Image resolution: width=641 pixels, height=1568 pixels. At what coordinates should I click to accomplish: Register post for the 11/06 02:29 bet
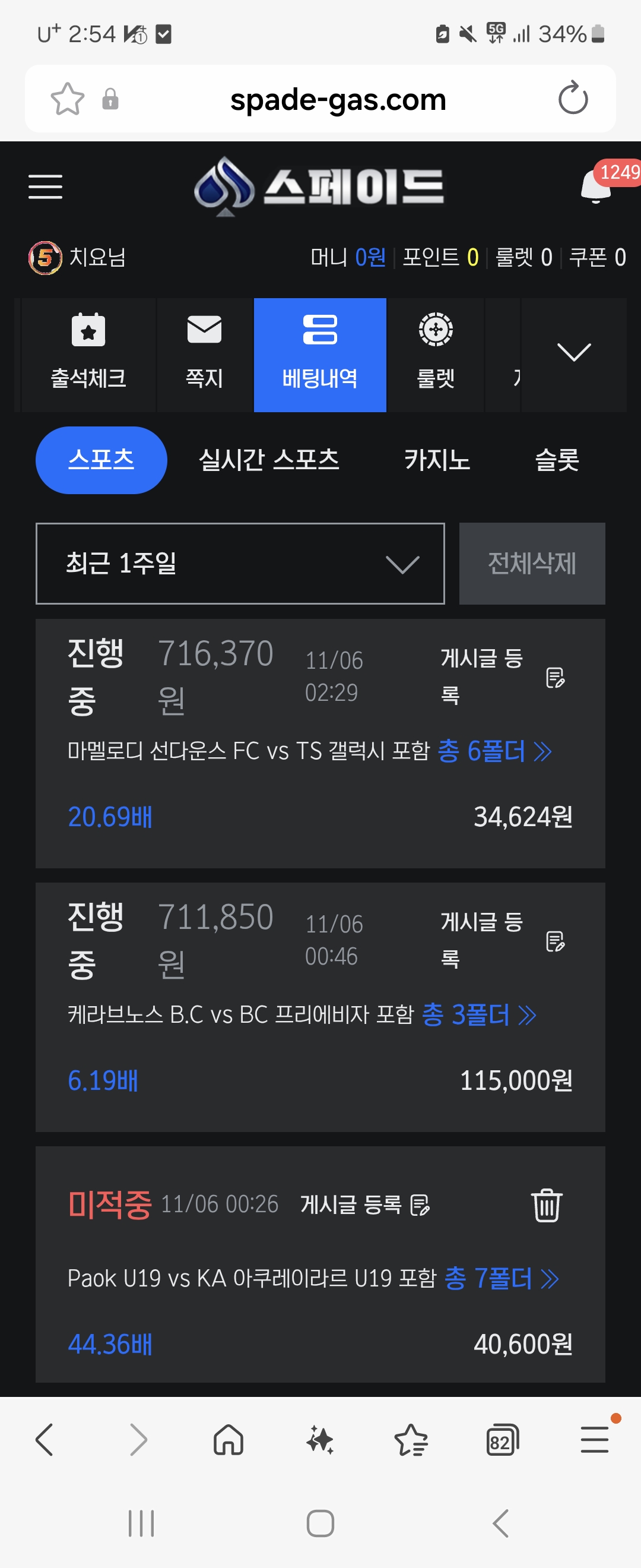pyautogui.click(x=502, y=676)
